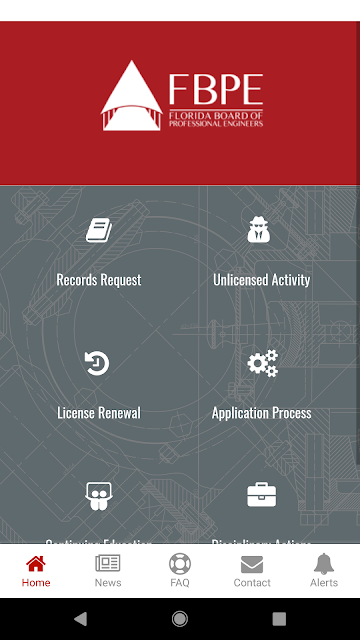Open the FAQ tab
This screenshot has height=640, width=360.
[180, 571]
